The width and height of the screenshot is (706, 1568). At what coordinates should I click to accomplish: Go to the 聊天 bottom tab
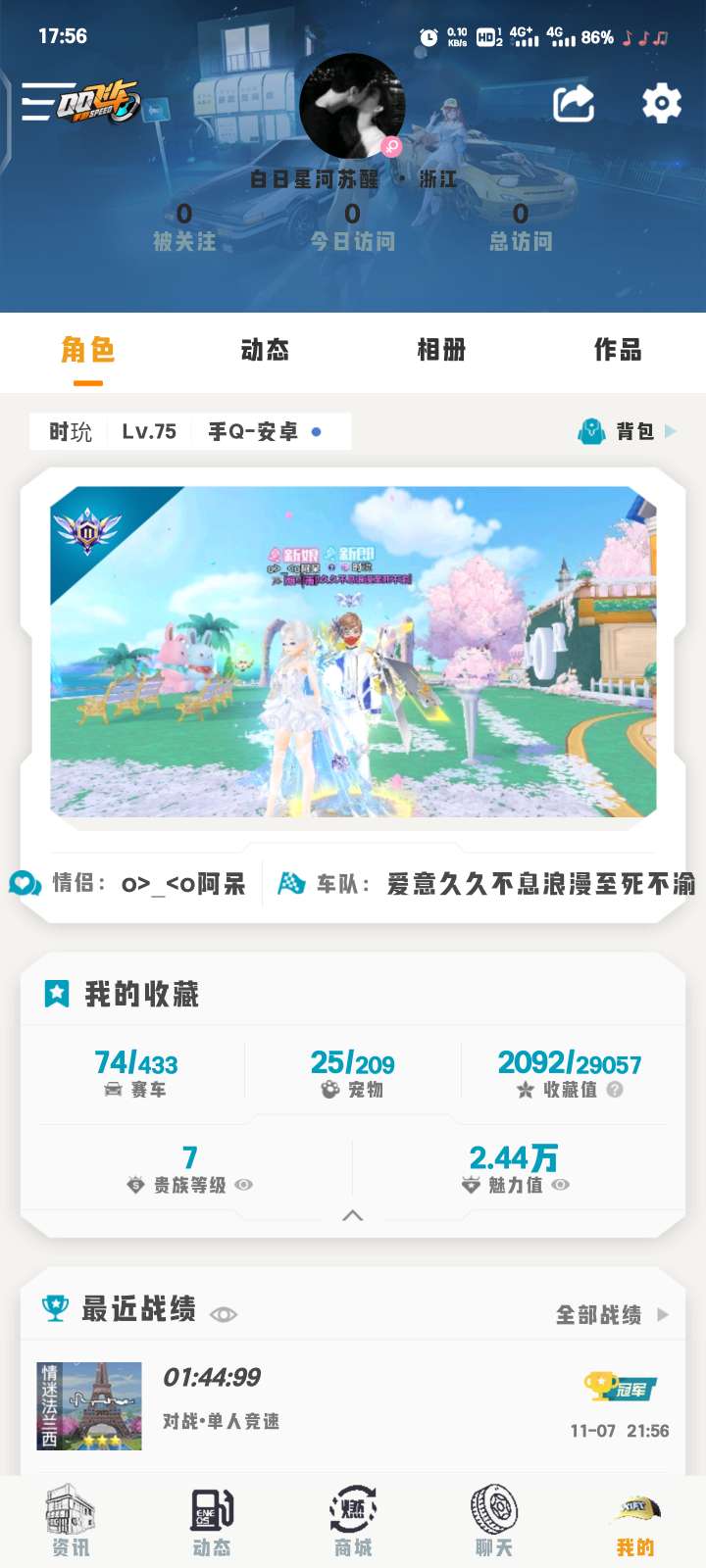pos(494,1521)
